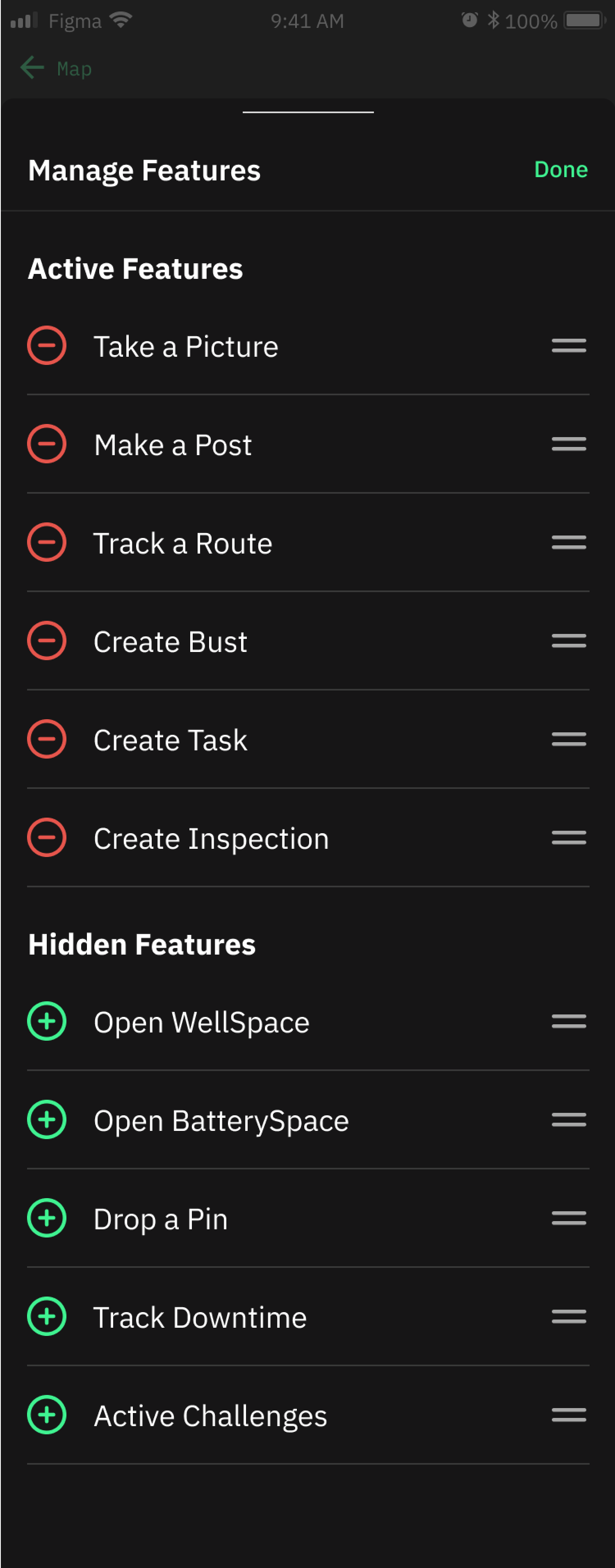Tap the reorder handle for Take a Picture
This screenshot has height=1568, width=615.
(569, 346)
